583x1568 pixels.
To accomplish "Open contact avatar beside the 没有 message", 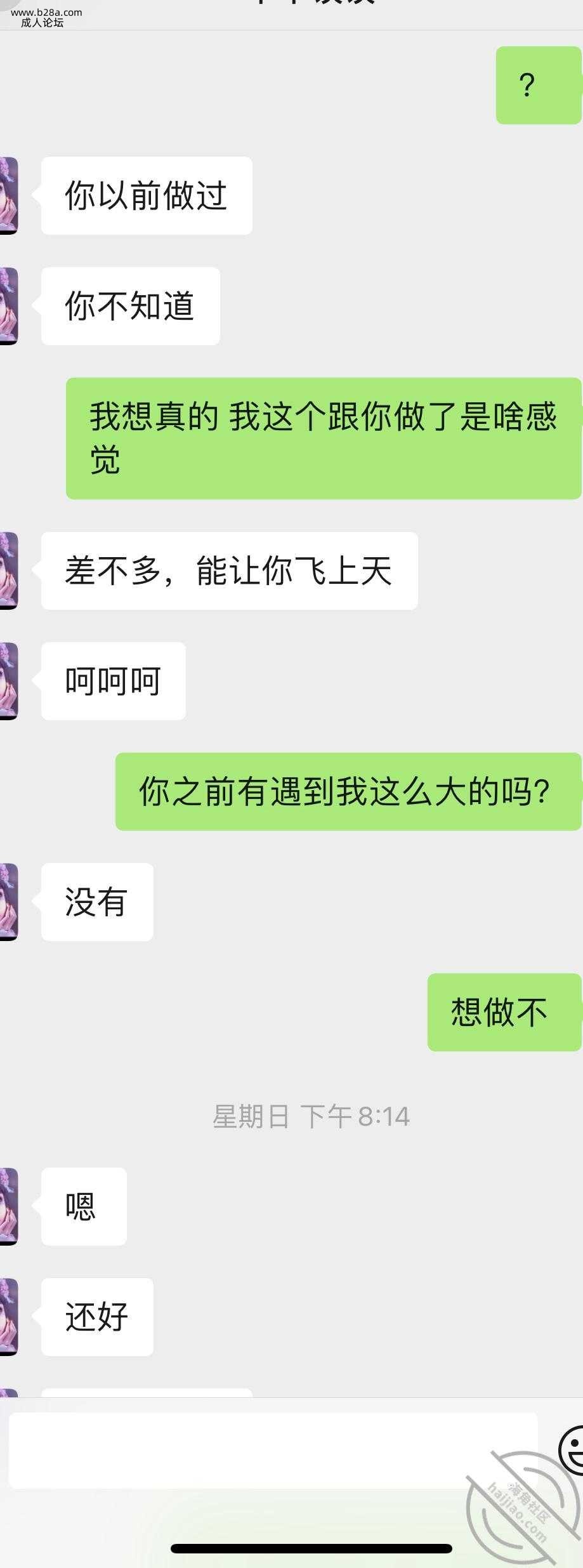I will pyautogui.click(x=8, y=902).
